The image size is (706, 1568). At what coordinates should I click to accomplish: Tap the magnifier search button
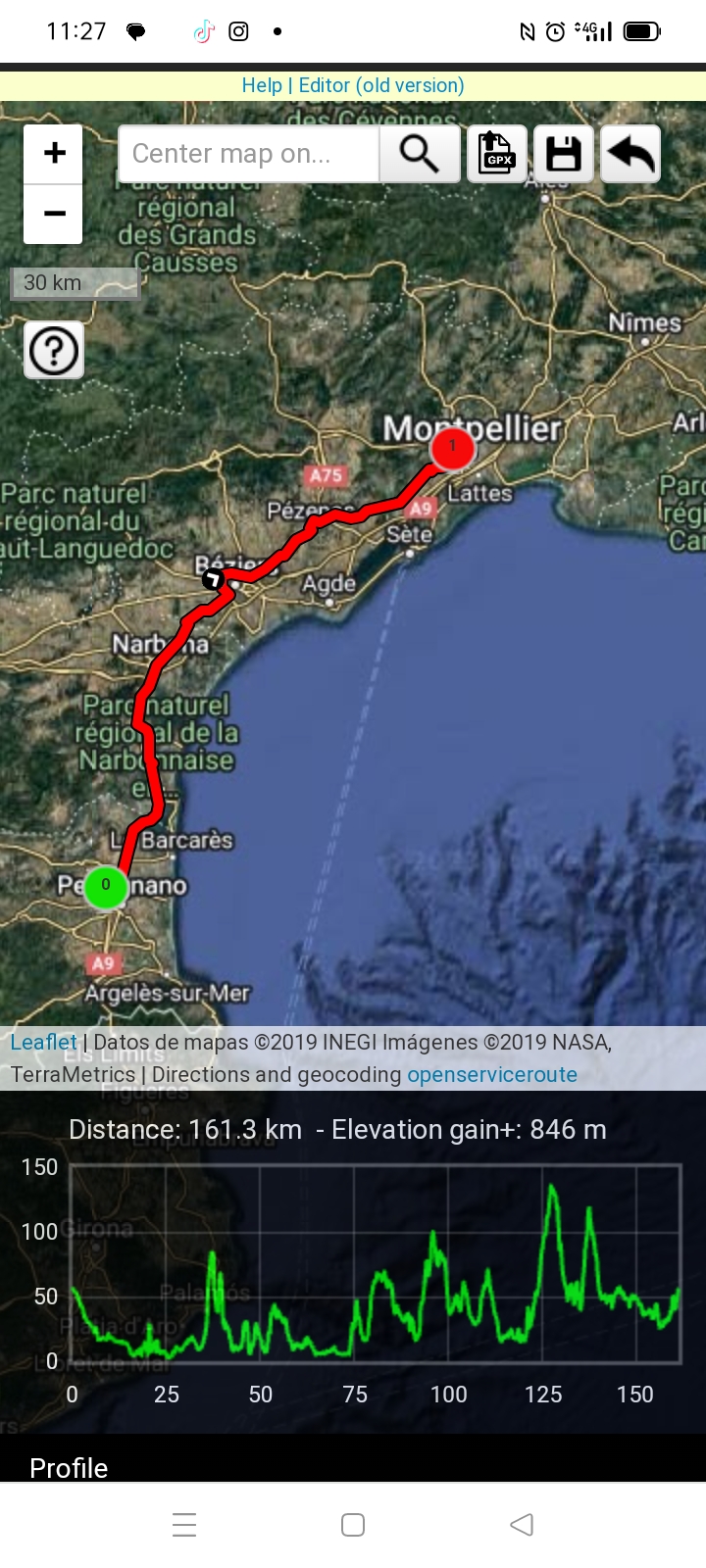420,154
